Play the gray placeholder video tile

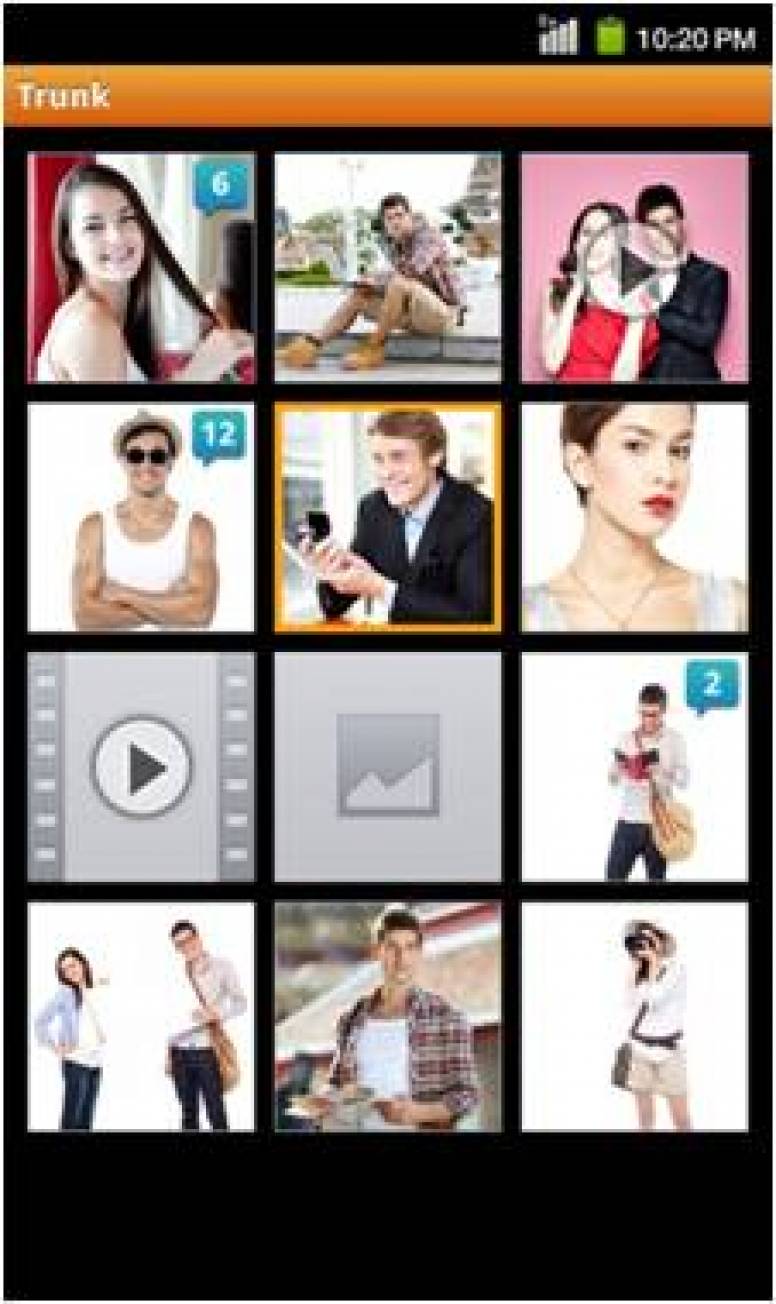(141, 767)
